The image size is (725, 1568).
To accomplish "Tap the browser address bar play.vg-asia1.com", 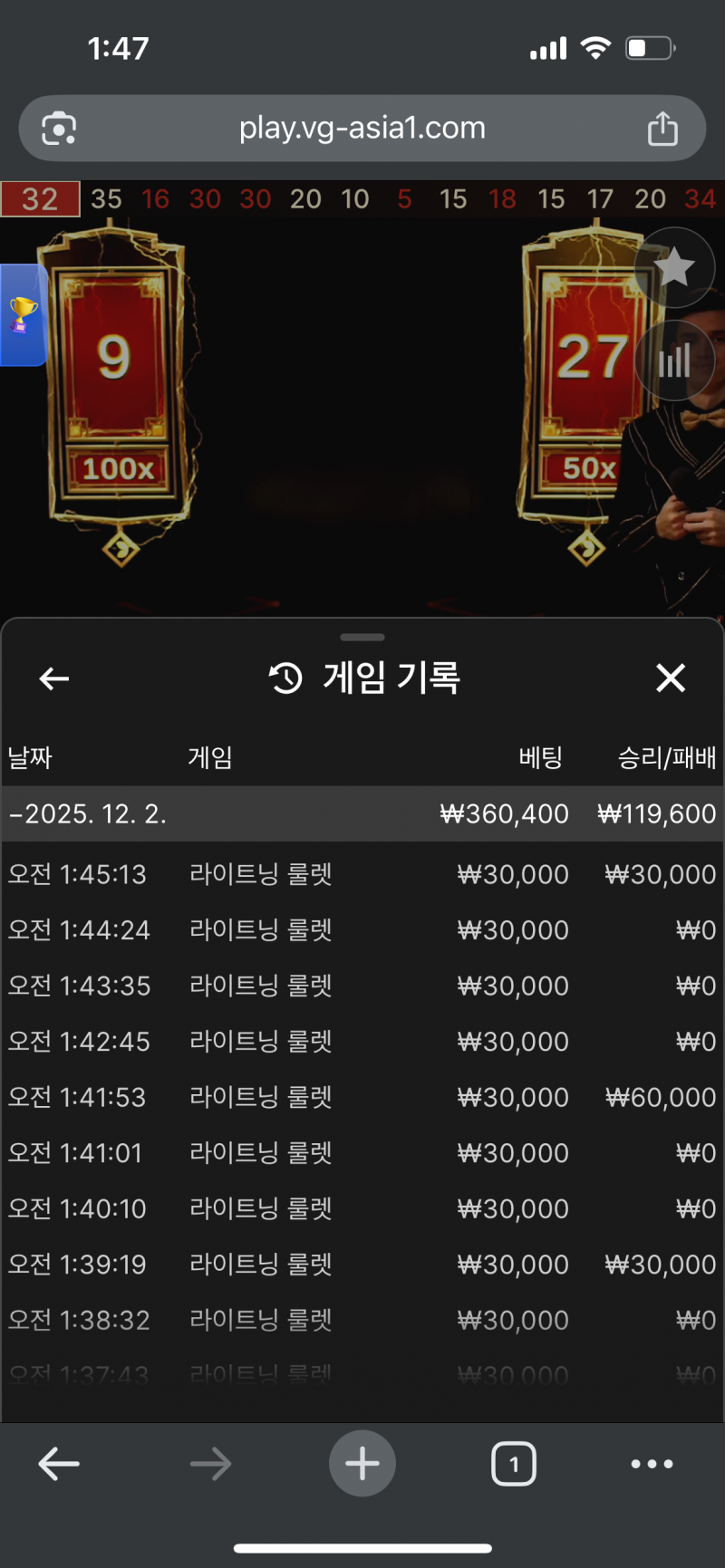I will point(362,128).
